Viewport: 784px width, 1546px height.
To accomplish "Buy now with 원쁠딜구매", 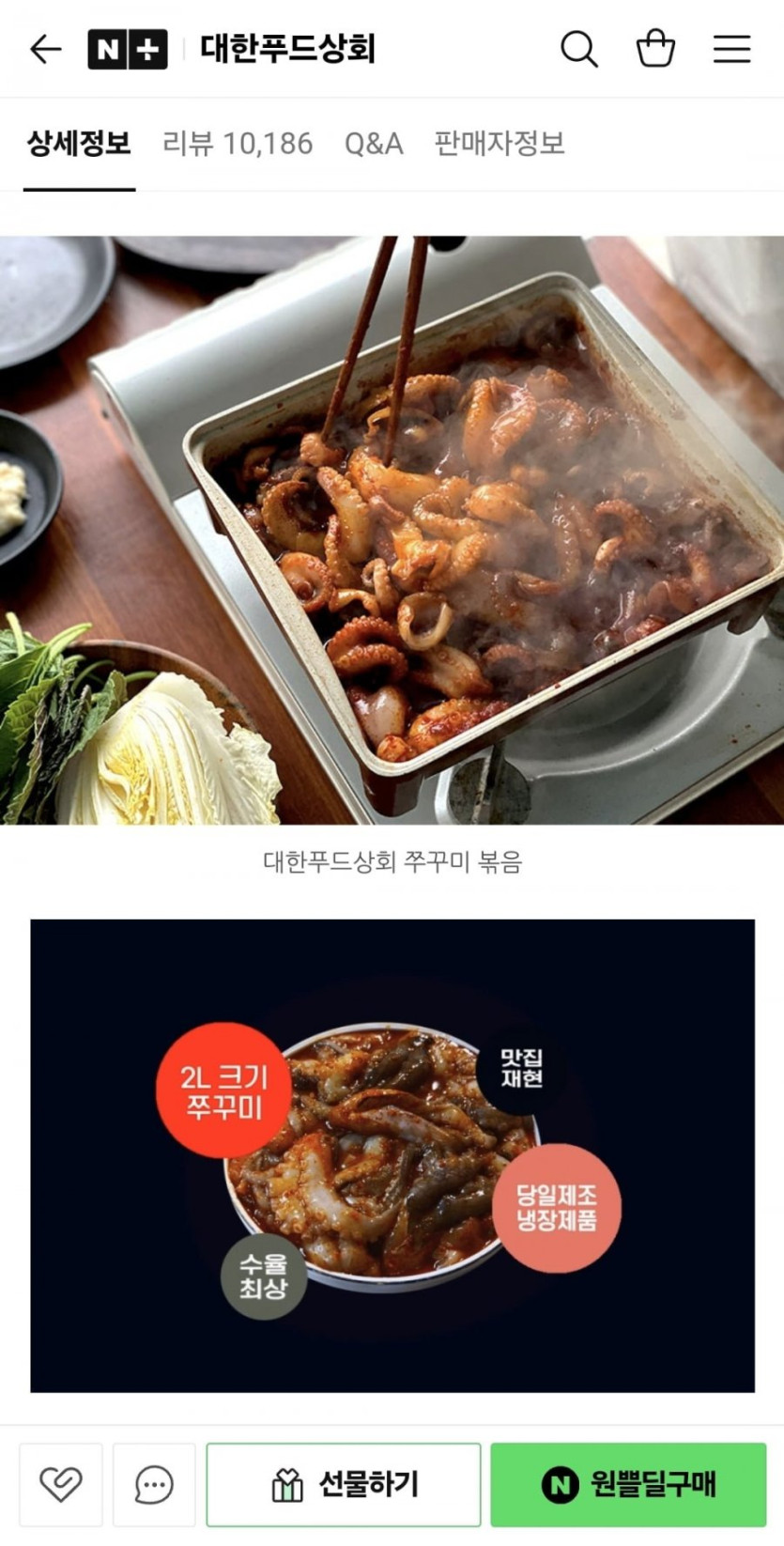I will pyautogui.click(x=628, y=1484).
